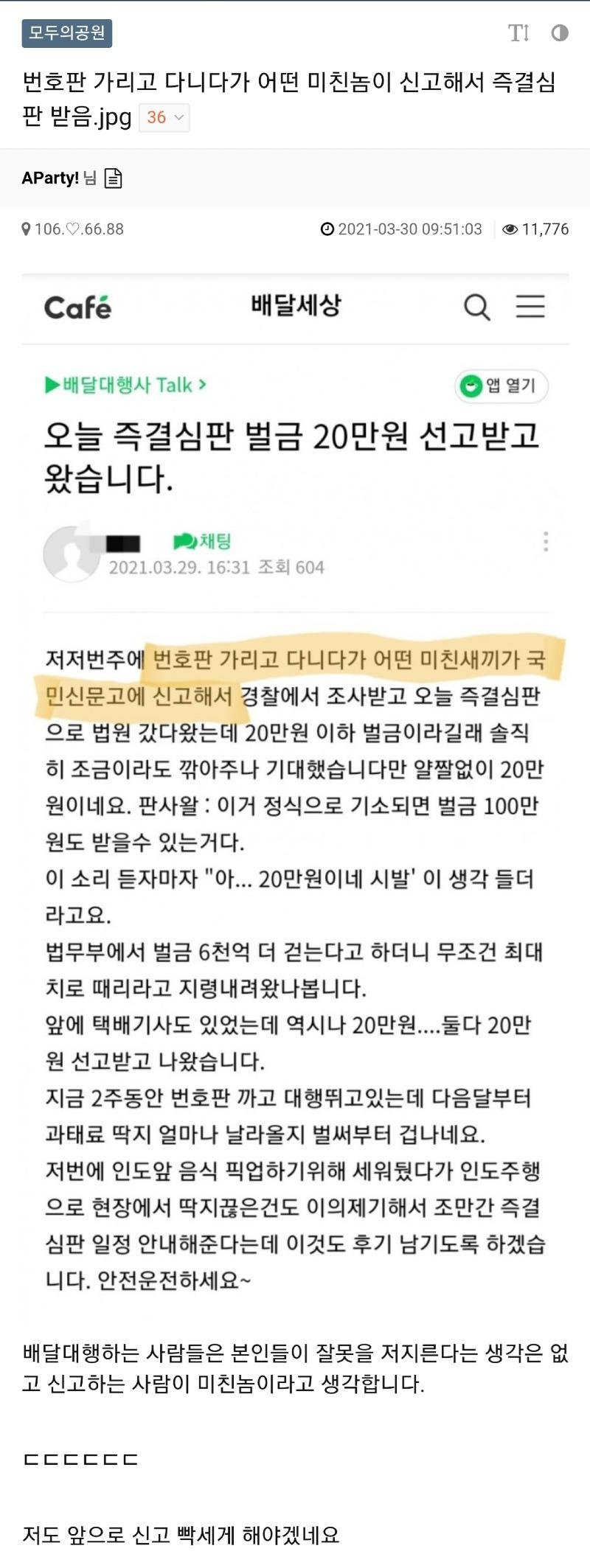Open author AParty! profile menu
Screen dimensions: 590x1568
(50, 178)
